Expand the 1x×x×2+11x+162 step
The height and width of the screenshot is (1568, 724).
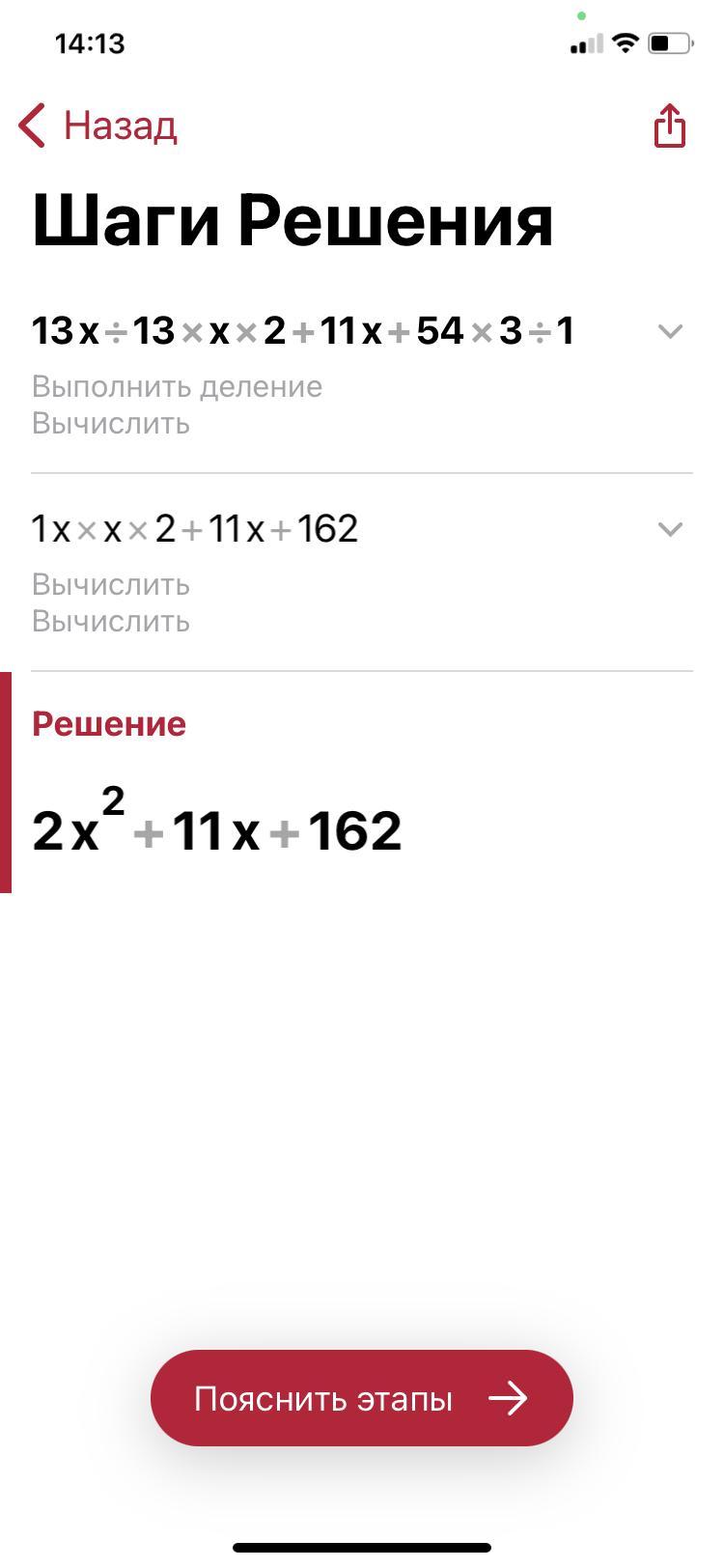click(669, 529)
